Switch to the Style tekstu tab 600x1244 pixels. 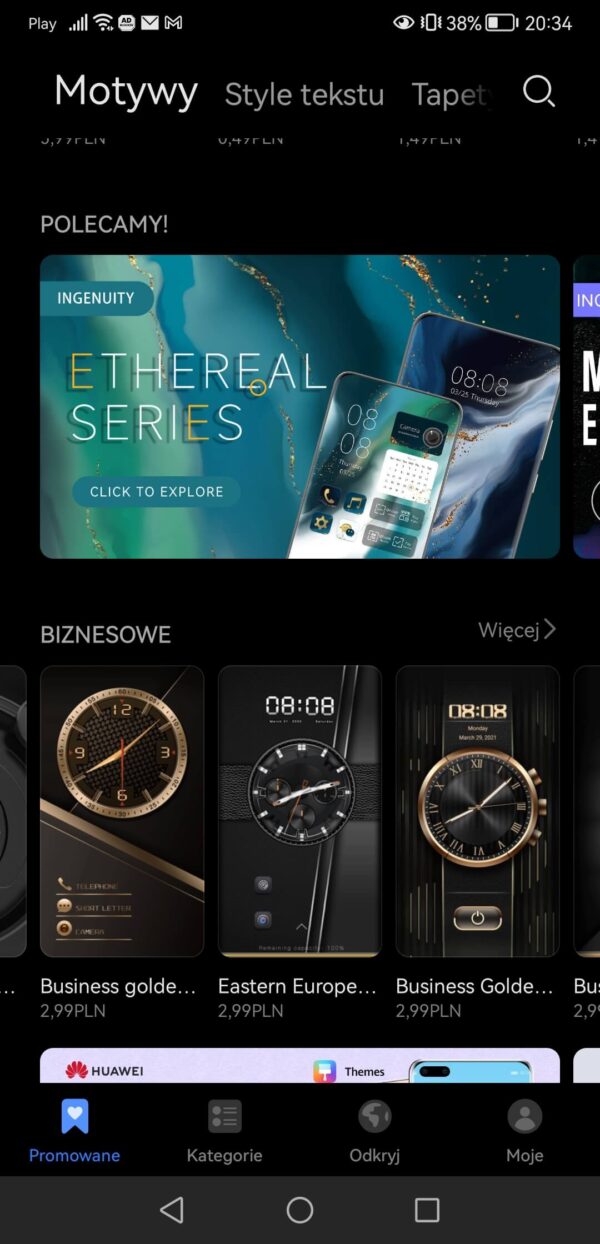pos(304,95)
